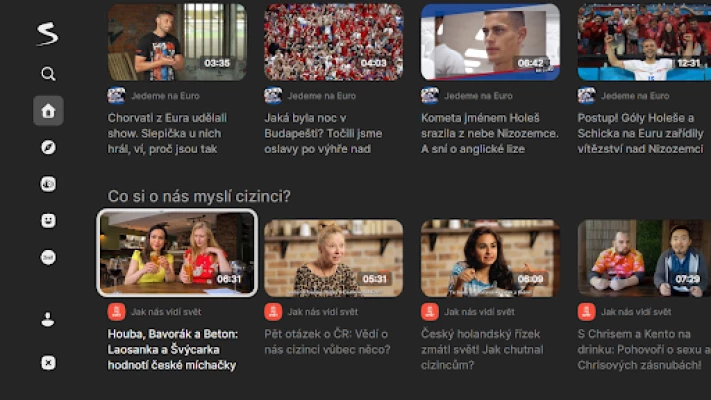Go to the home section
Screen dimensions: 711x400
click(48, 111)
